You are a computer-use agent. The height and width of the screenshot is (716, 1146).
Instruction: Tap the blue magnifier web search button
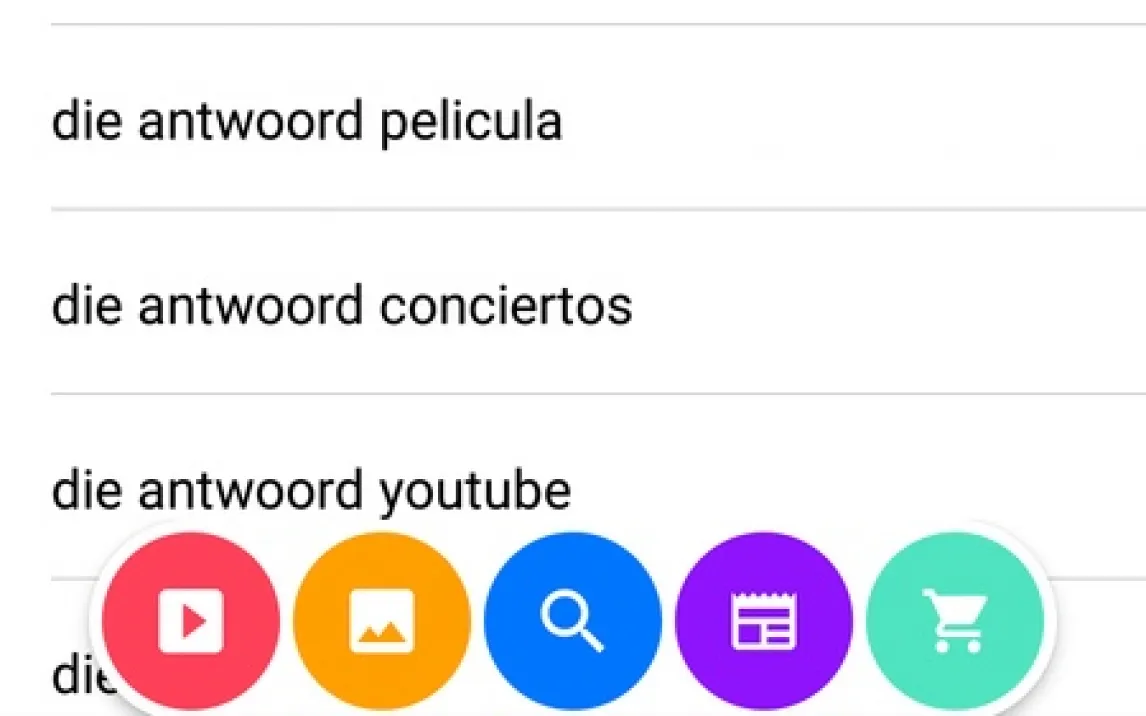(x=572, y=621)
